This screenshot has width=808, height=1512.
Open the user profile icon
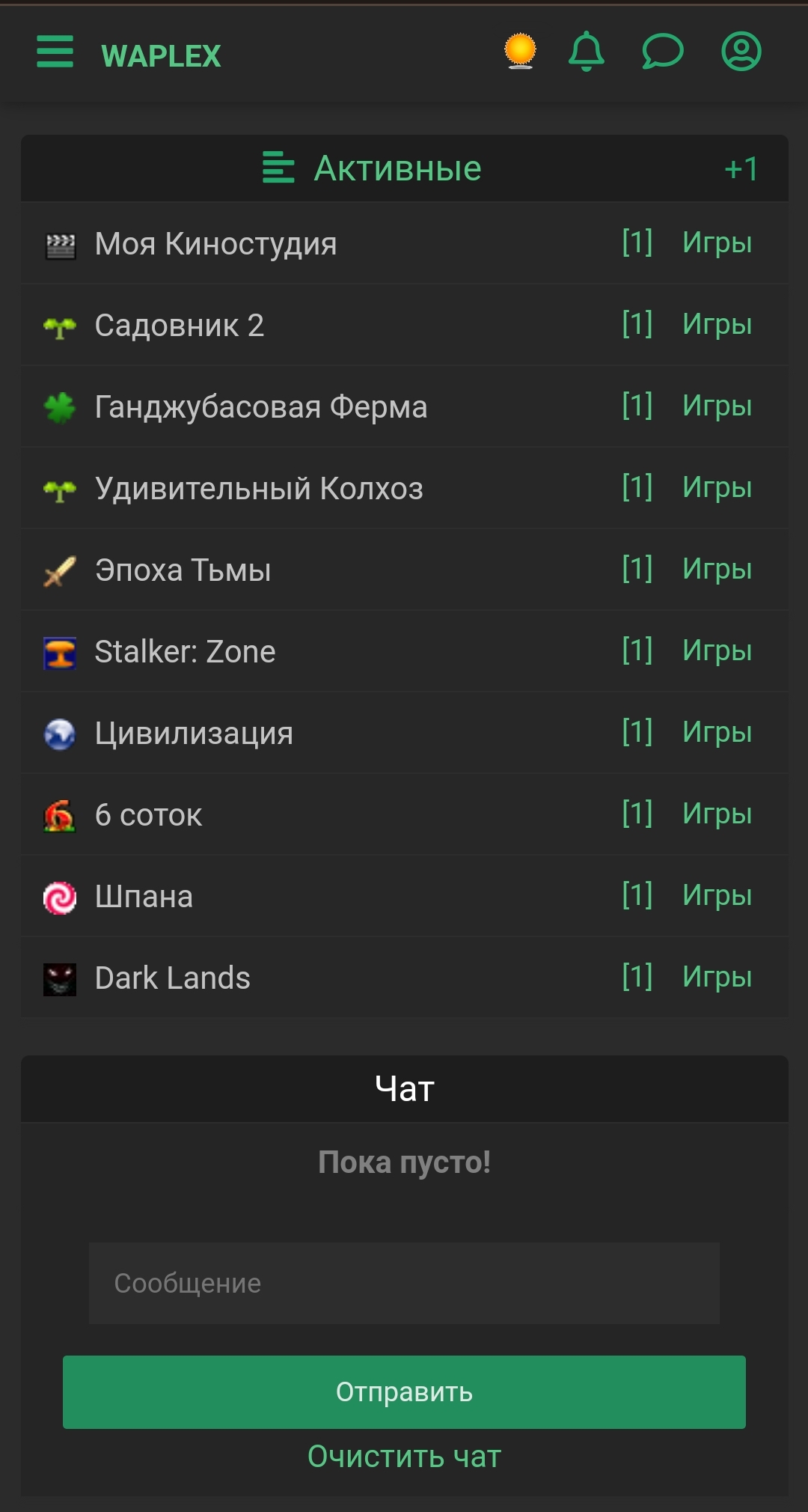[741, 52]
